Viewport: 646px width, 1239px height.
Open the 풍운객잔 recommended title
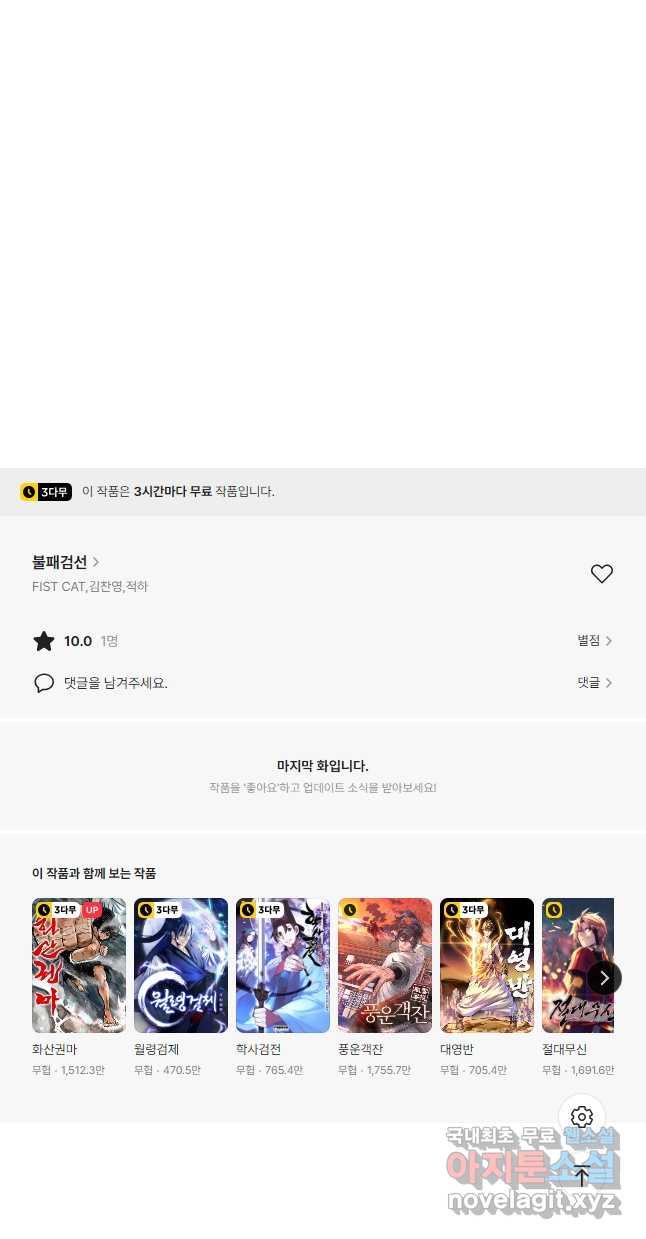[385, 965]
